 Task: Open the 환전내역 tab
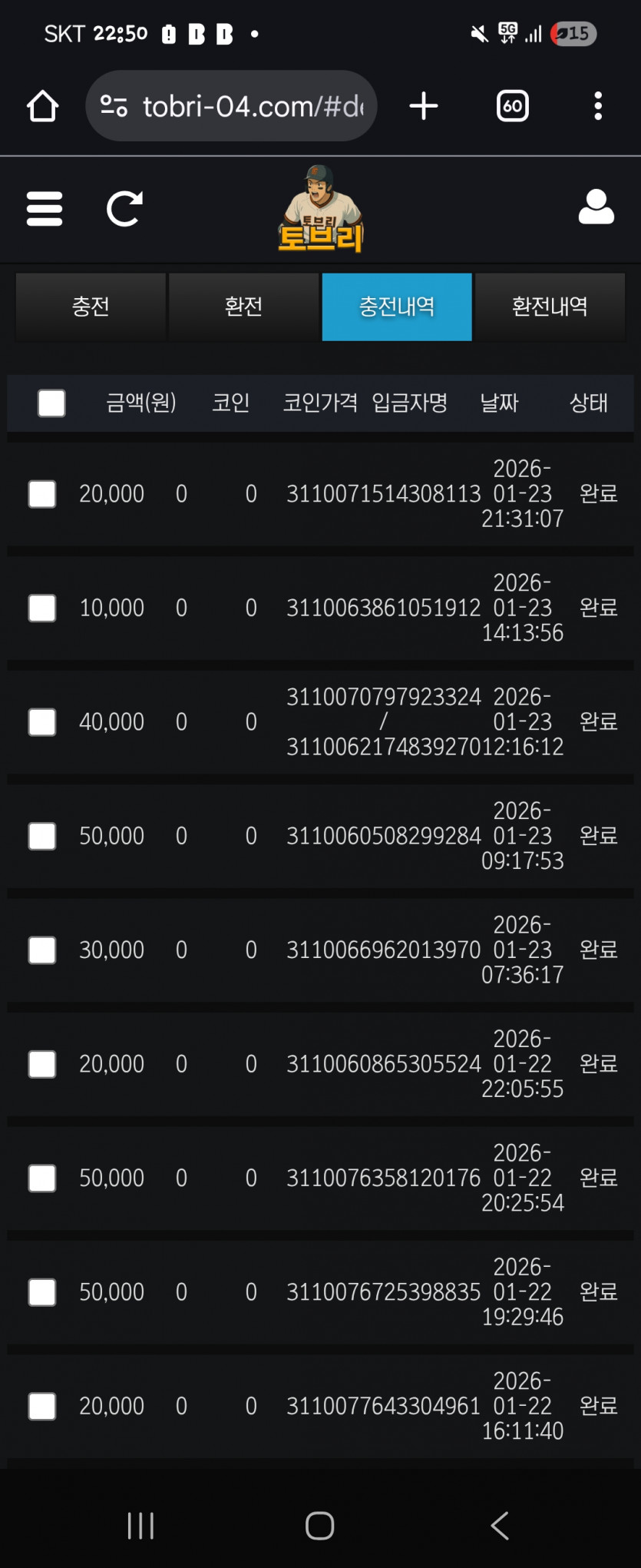click(550, 307)
